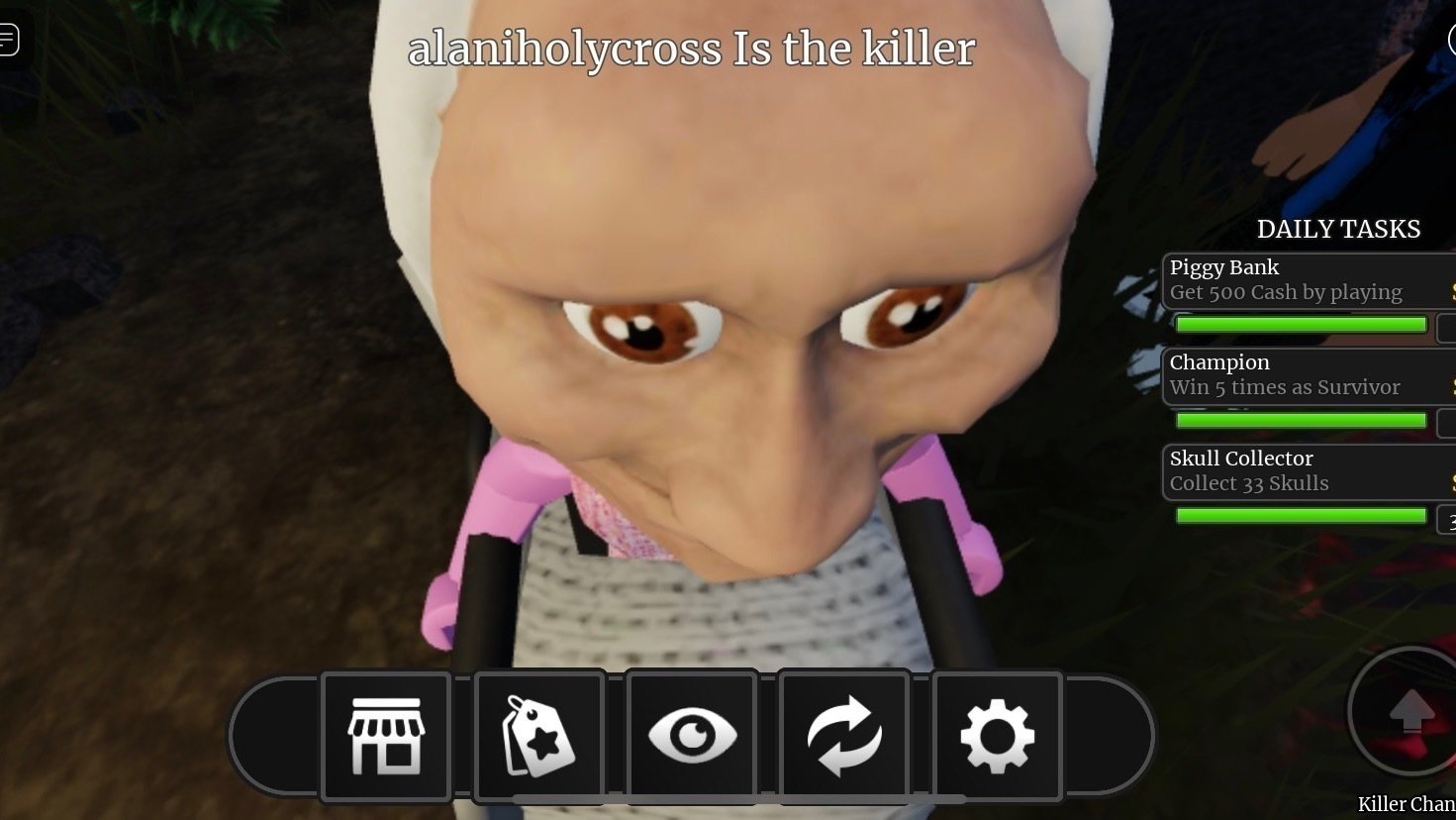The height and width of the screenshot is (820, 1456).
Task: Tap the refresh arrows button
Action: 844,736
